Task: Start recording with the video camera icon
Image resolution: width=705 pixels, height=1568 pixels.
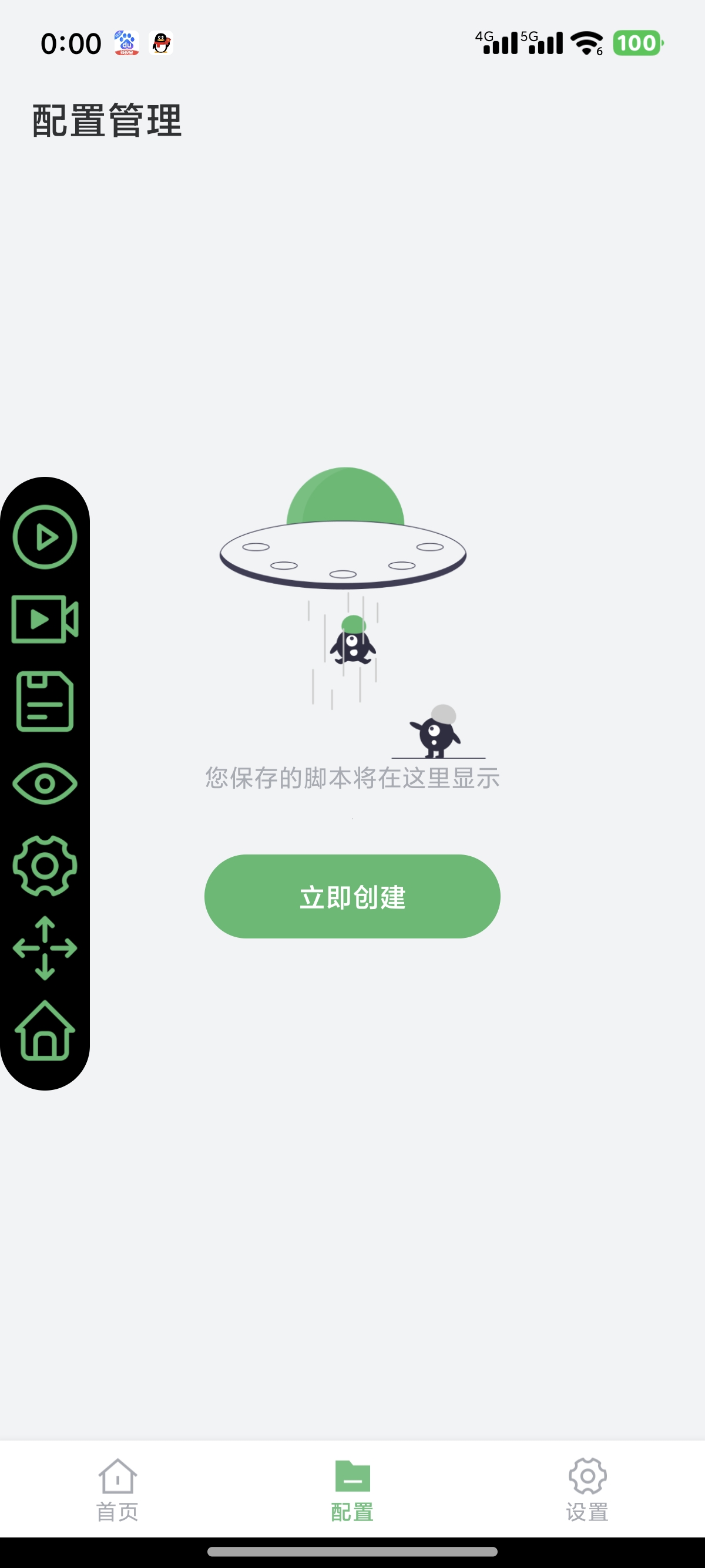Action: 45,619
